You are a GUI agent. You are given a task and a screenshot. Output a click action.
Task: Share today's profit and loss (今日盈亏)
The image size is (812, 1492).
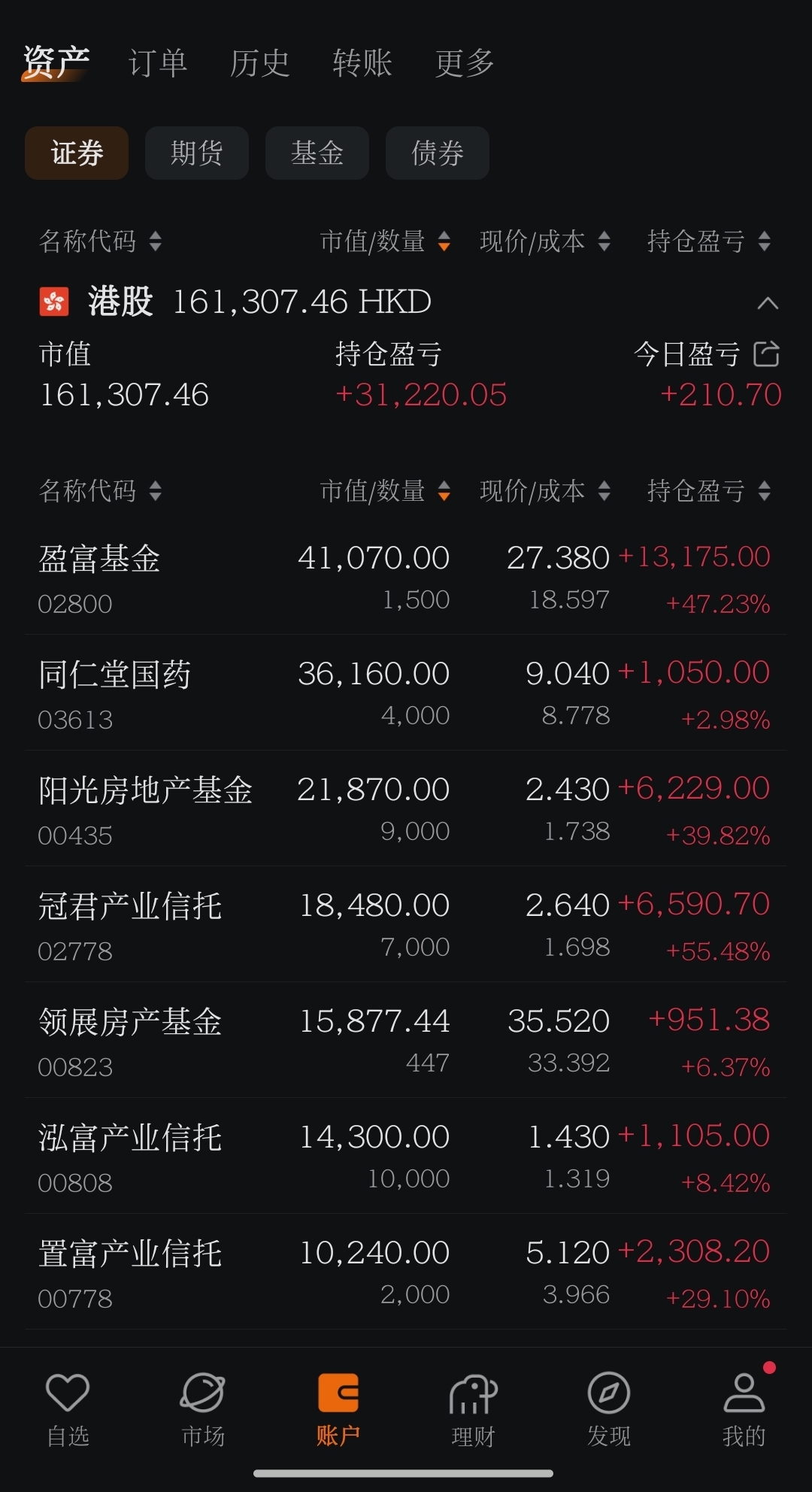click(766, 353)
